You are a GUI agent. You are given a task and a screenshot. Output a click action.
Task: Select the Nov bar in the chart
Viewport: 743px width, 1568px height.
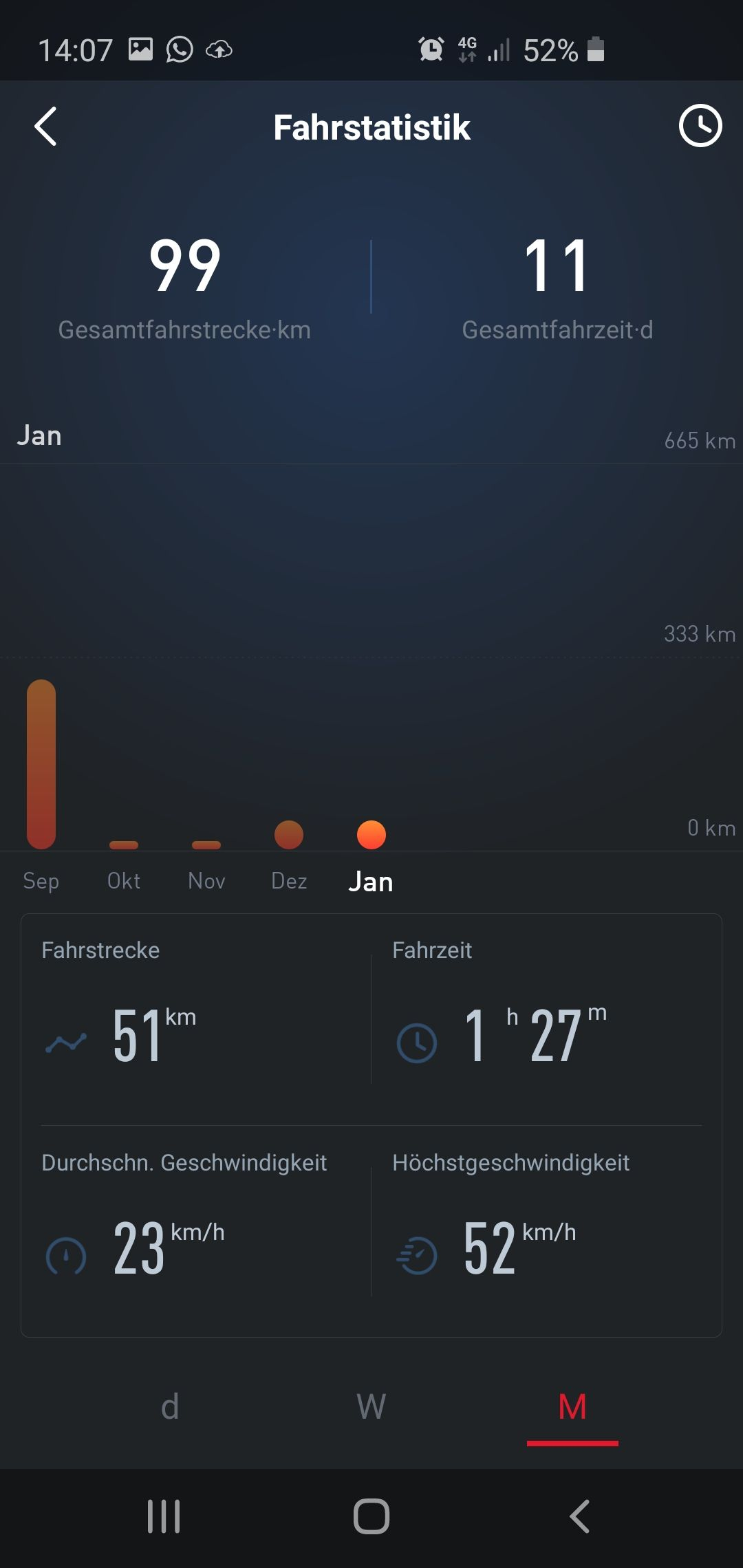point(206,845)
